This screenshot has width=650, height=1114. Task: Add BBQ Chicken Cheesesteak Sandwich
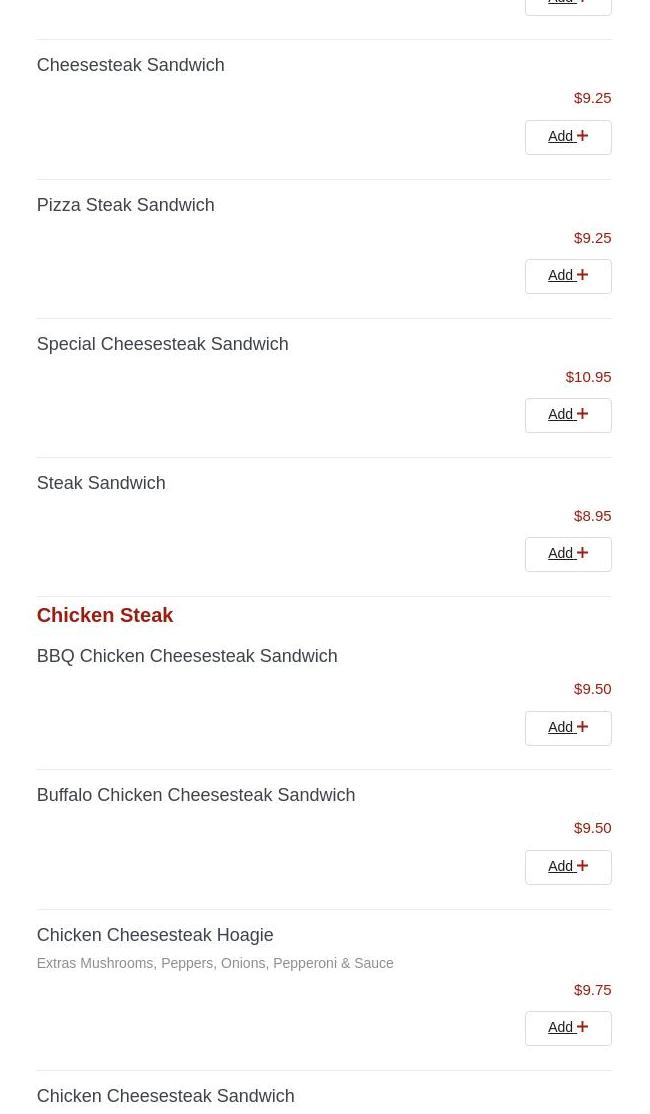(568, 728)
